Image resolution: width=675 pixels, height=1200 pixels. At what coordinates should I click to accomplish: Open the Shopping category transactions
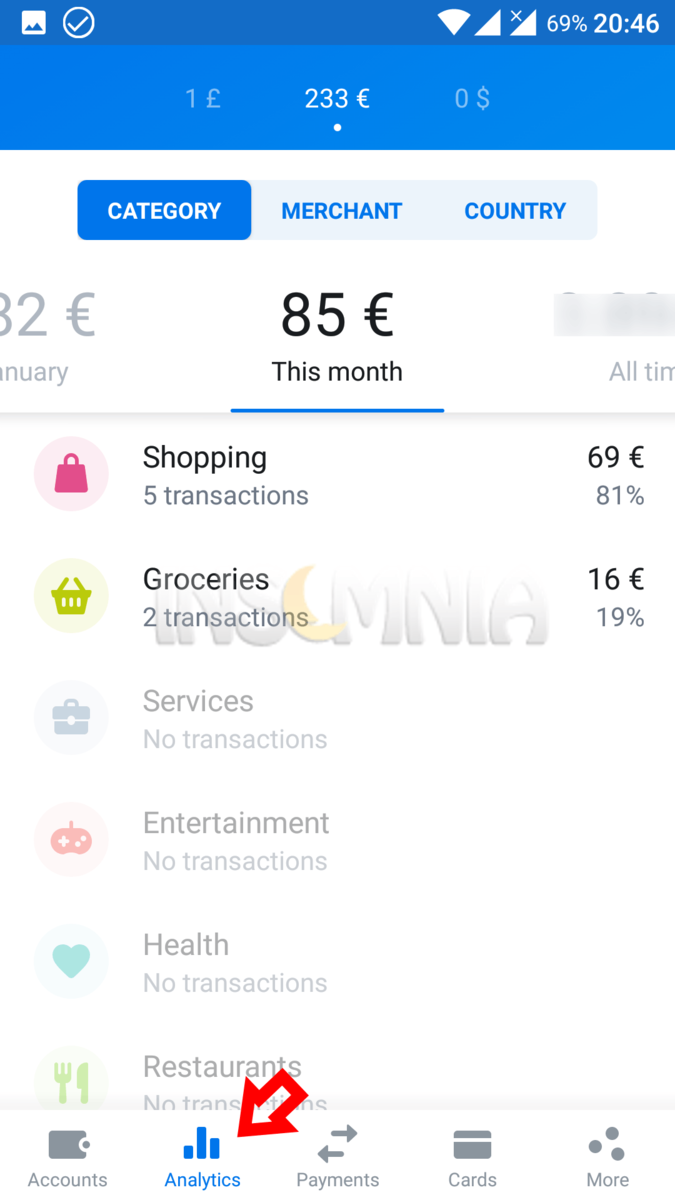[337, 475]
